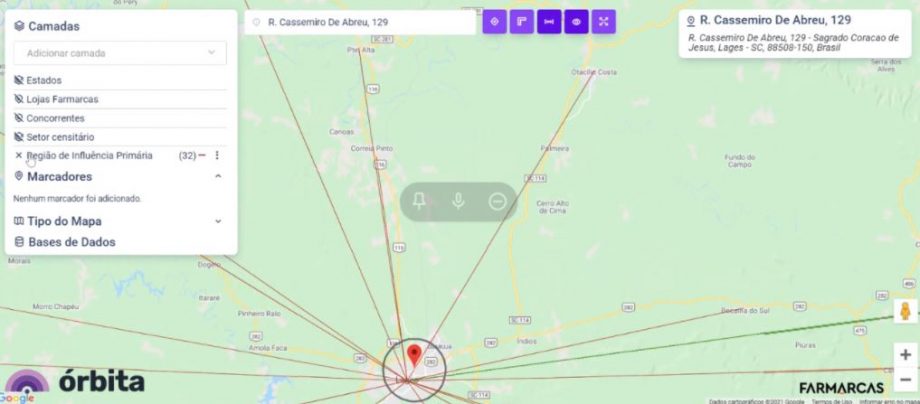Toggle visibility of the Estados layer
The height and width of the screenshot is (404, 920).
19,80
